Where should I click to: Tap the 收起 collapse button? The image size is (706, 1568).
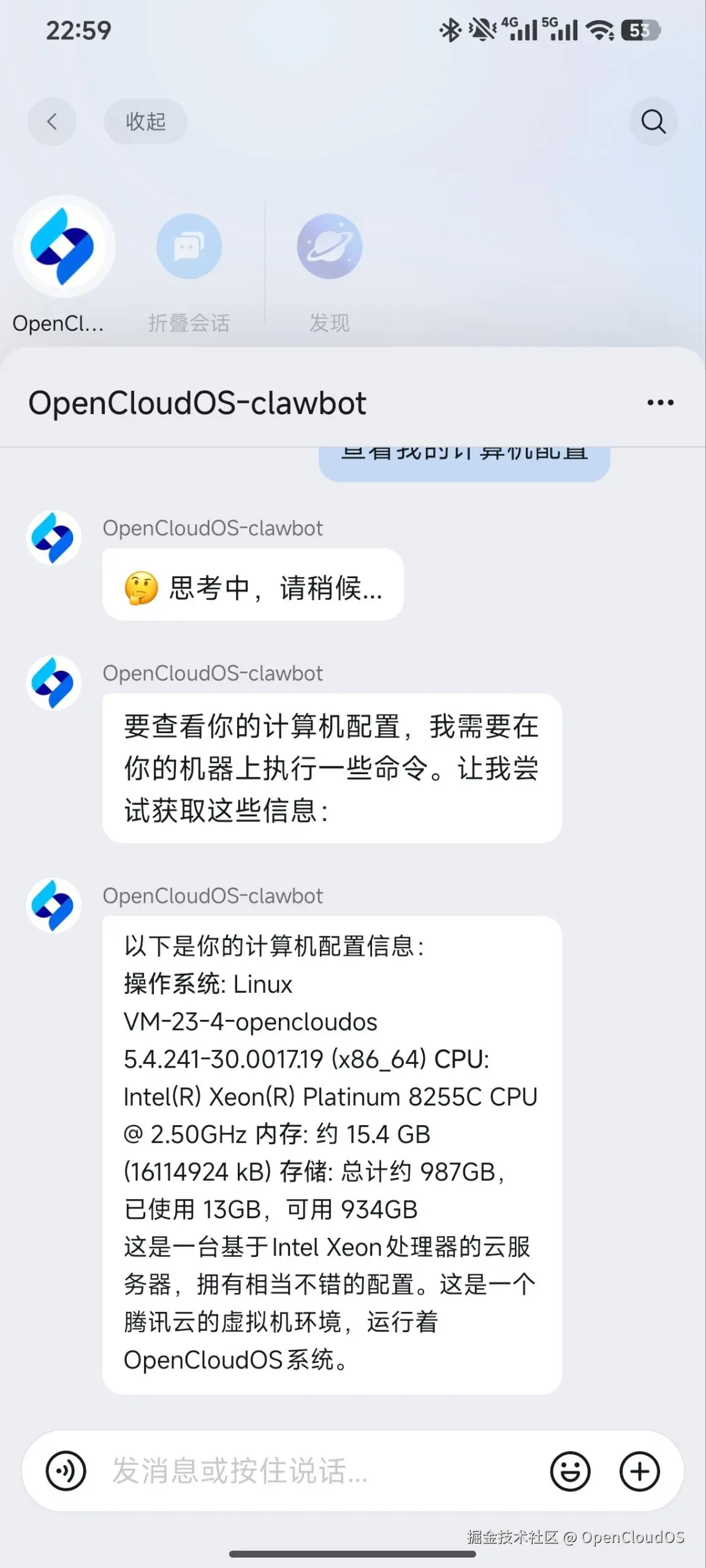145,121
